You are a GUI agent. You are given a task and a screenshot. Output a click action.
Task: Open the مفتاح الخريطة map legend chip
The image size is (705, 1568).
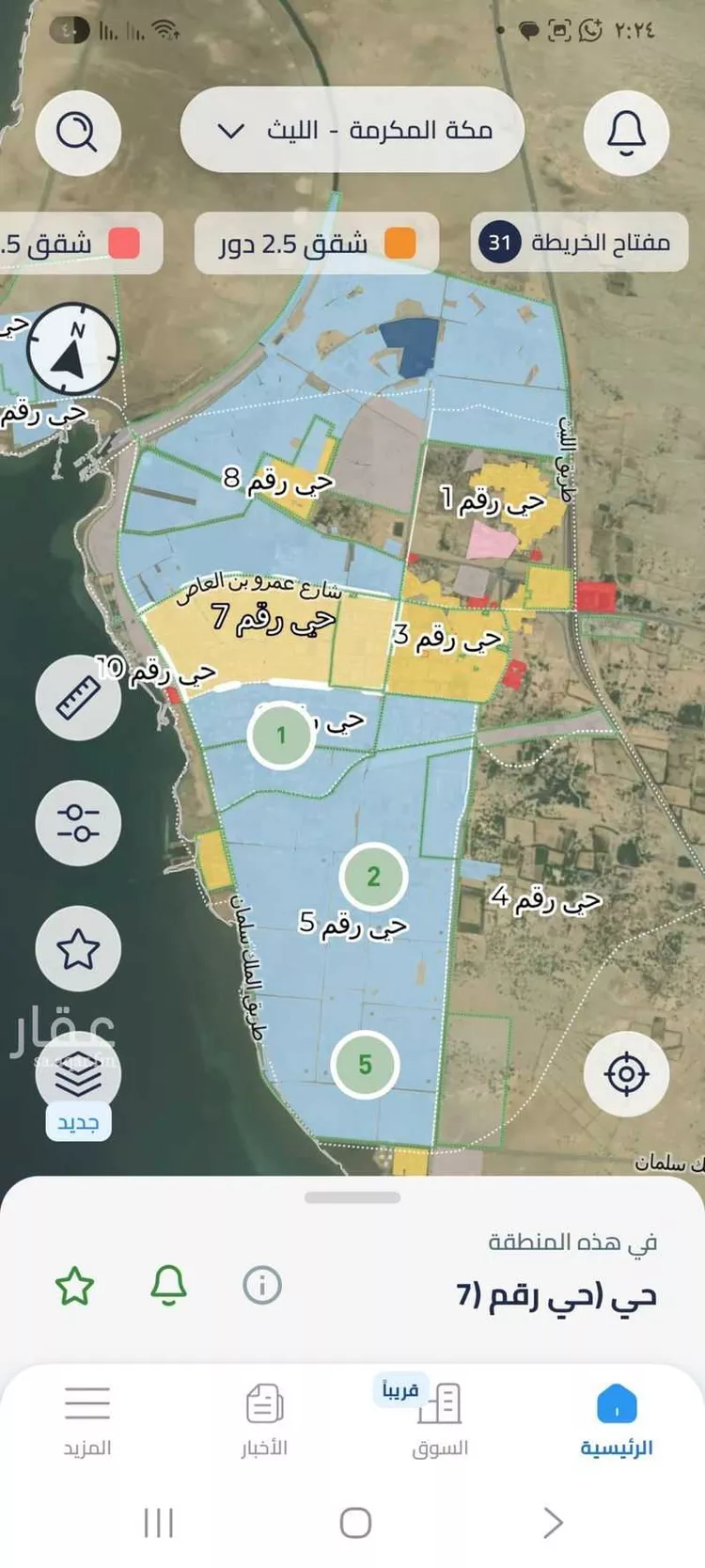coord(580,243)
